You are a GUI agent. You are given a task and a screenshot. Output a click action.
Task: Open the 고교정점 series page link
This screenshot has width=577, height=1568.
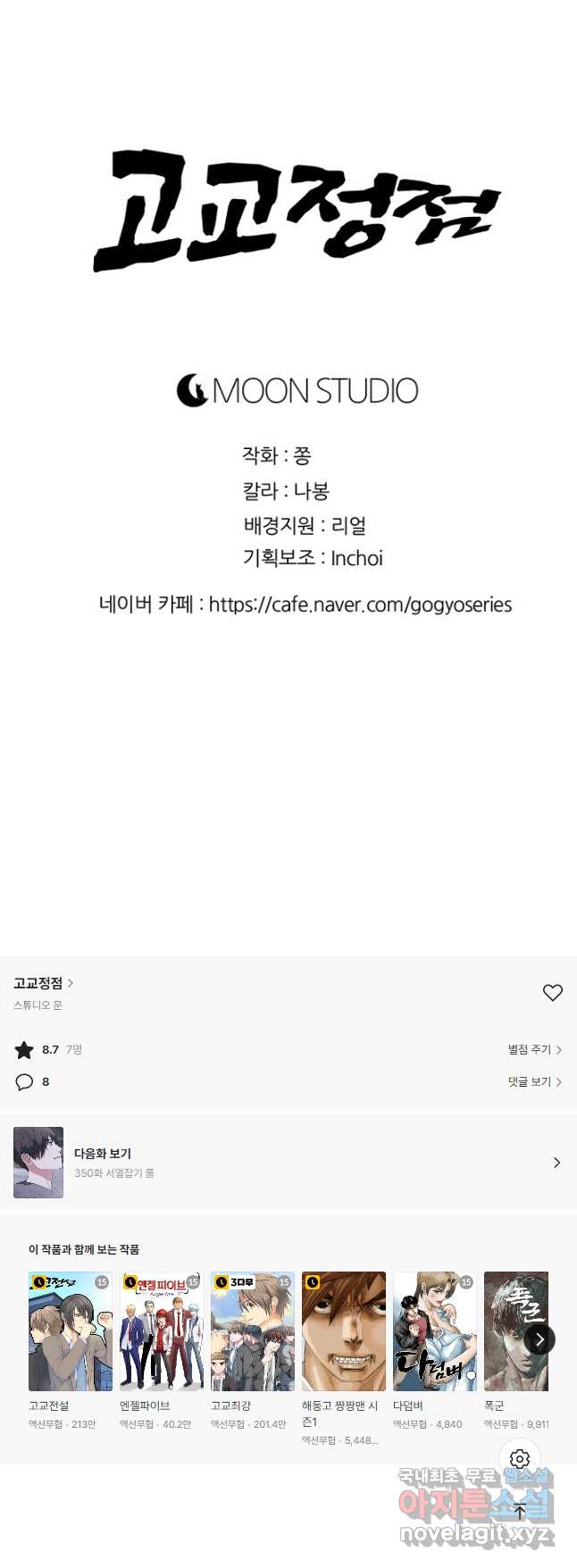pyautogui.click(x=43, y=983)
